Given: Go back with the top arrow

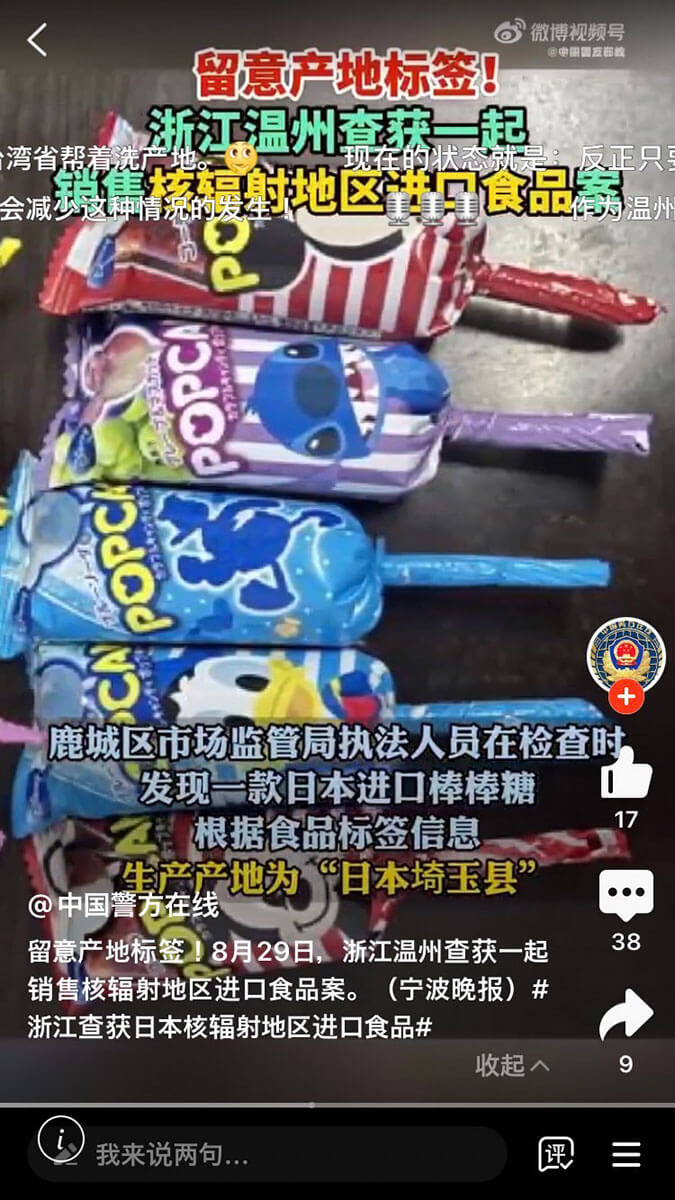Looking at the screenshot, I should pos(37,40).
